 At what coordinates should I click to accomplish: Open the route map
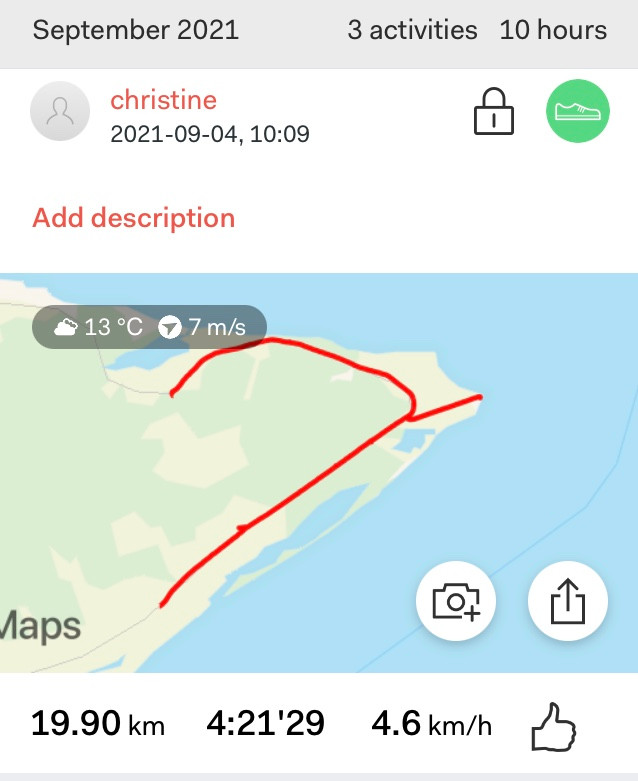click(x=300, y=470)
